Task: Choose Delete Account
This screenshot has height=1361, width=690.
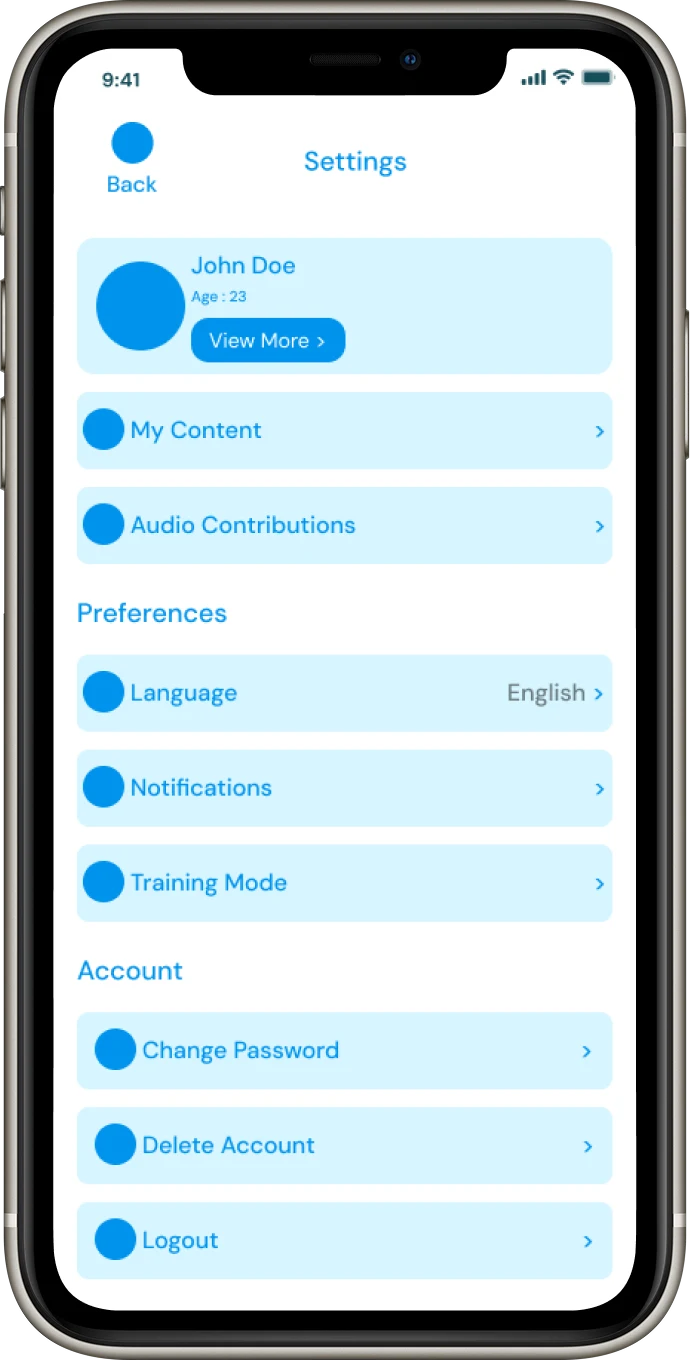Action: point(344,1145)
